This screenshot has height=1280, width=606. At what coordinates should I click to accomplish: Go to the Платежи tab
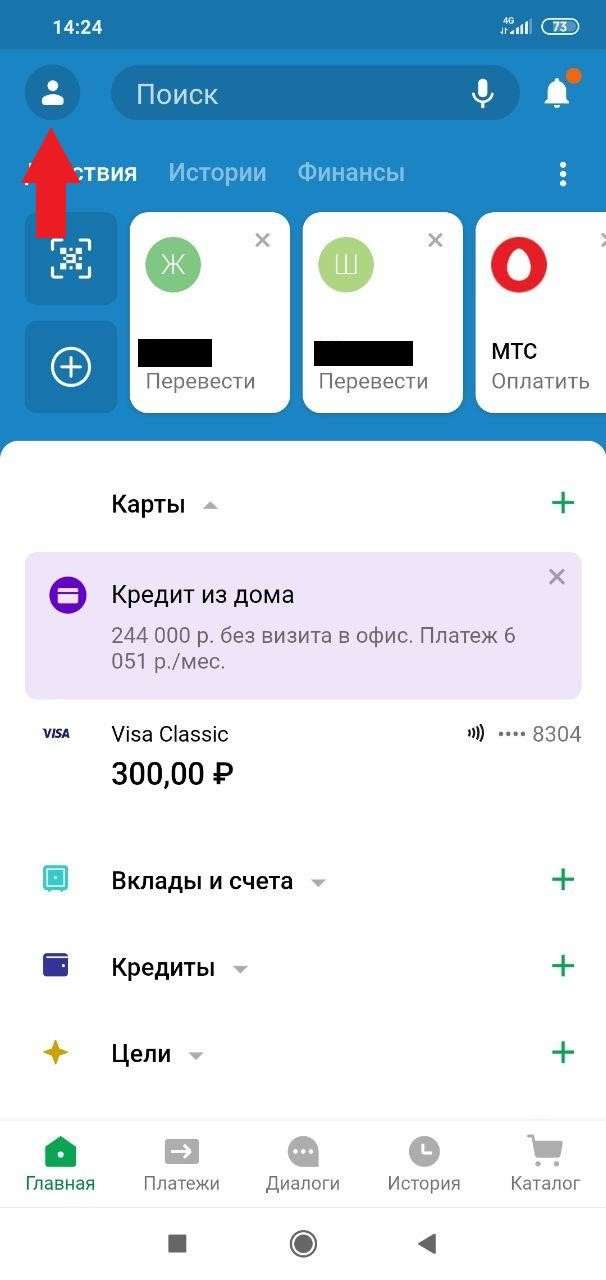click(x=181, y=1165)
